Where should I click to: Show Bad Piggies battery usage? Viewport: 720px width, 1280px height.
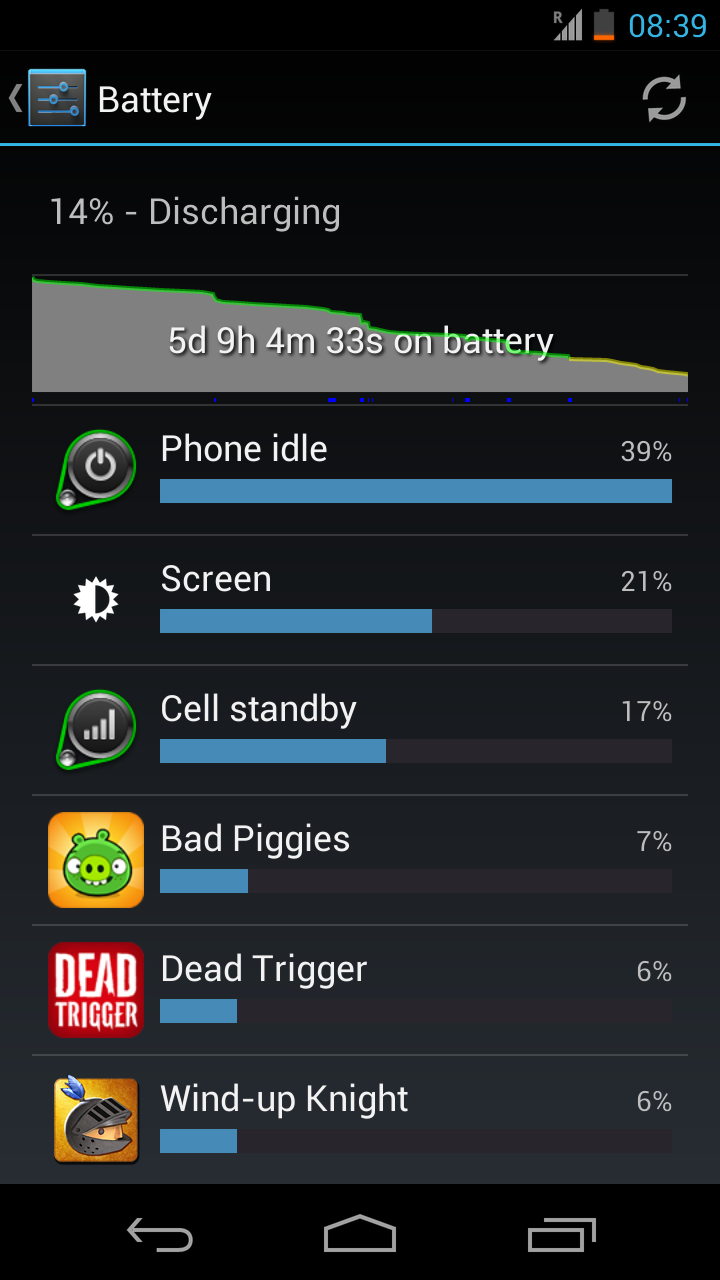point(360,860)
